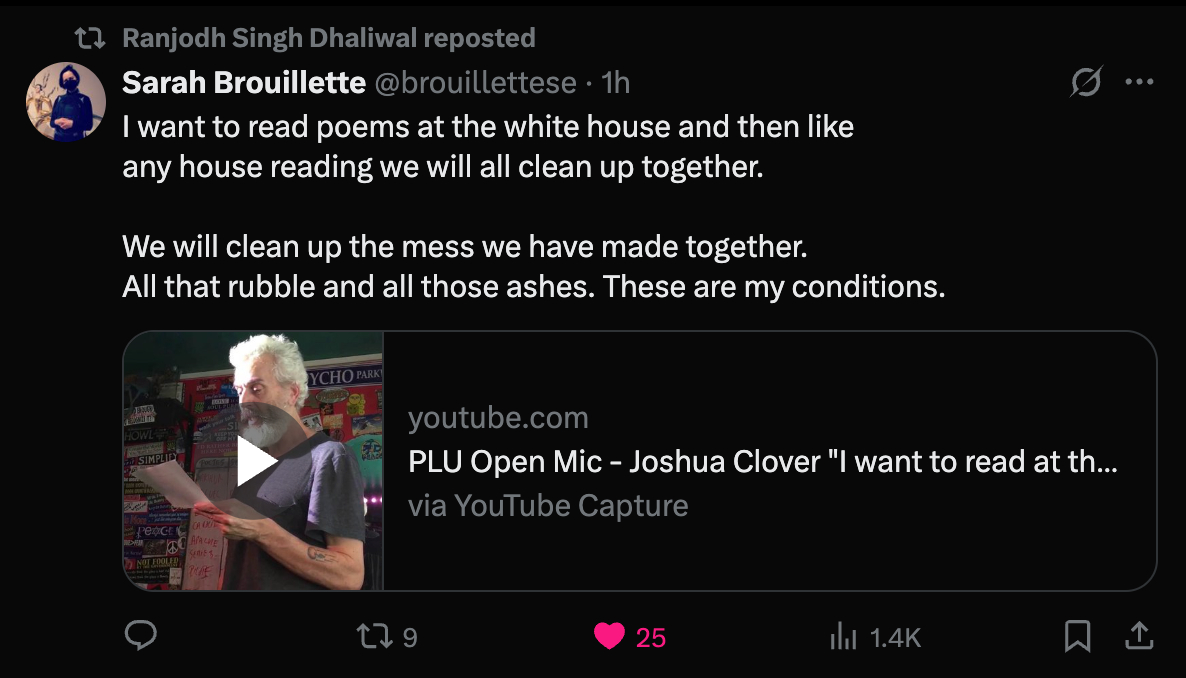Open the post's overflow menu
Screen dimensions: 1186x678
click(1140, 83)
